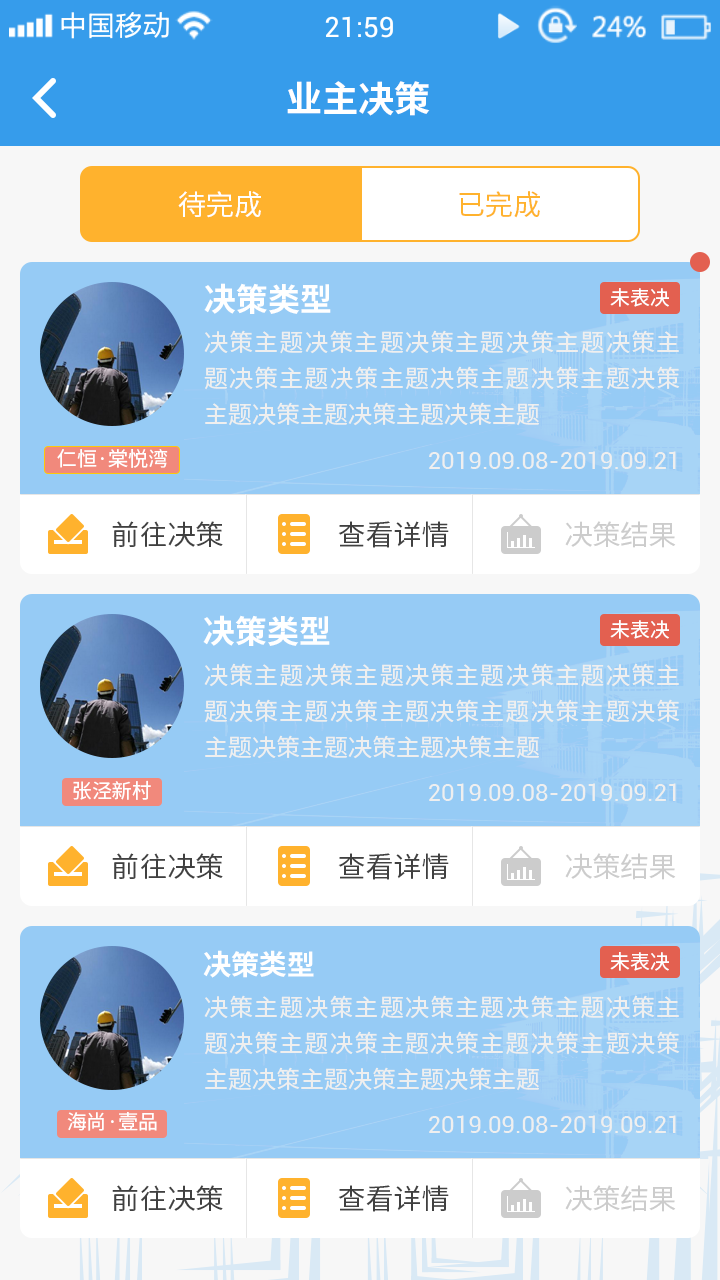Screen dimensions: 720x1280
Task: Click the vote envelope icon on the 海尚·壹品 card
Action: 67,1197
